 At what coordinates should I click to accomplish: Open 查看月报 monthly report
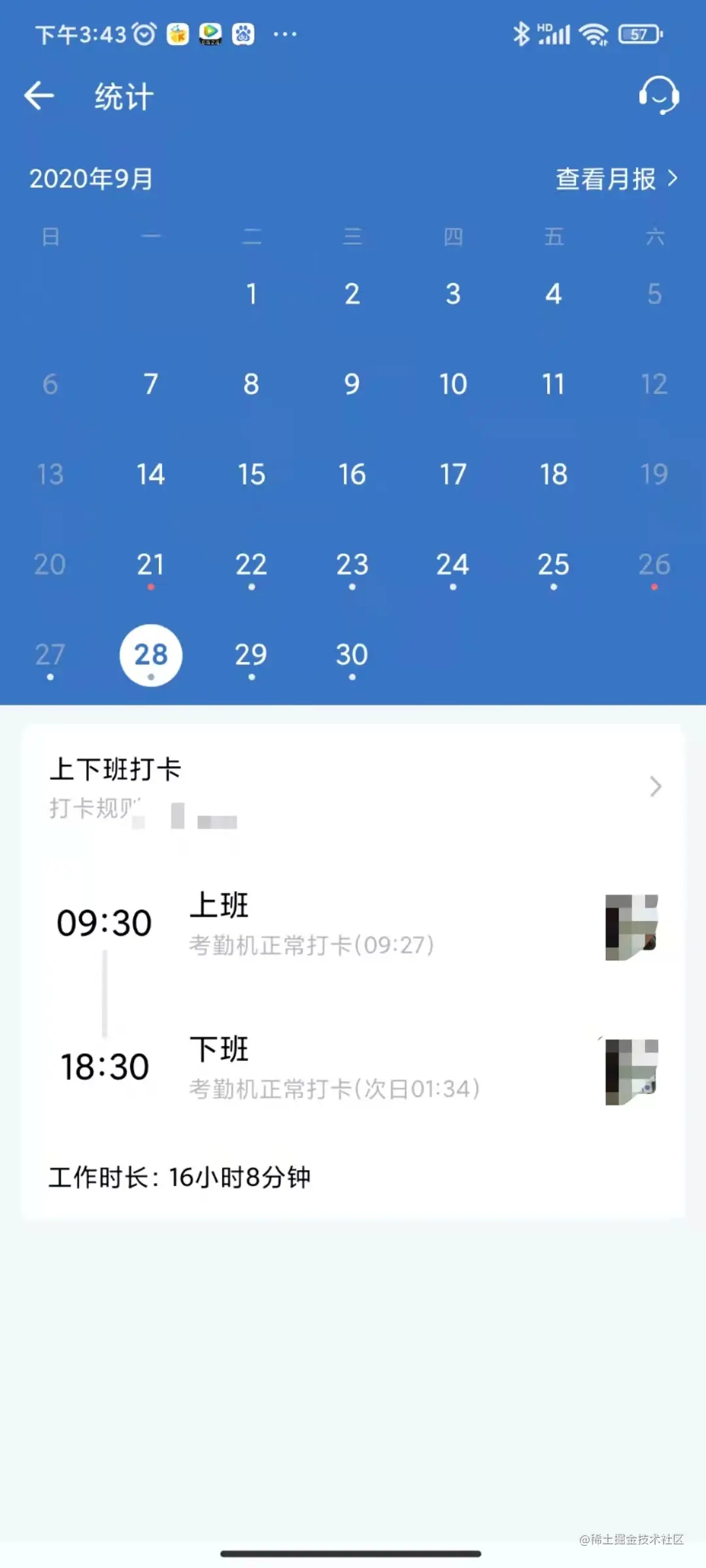pyautogui.click(x=616, y=178)
